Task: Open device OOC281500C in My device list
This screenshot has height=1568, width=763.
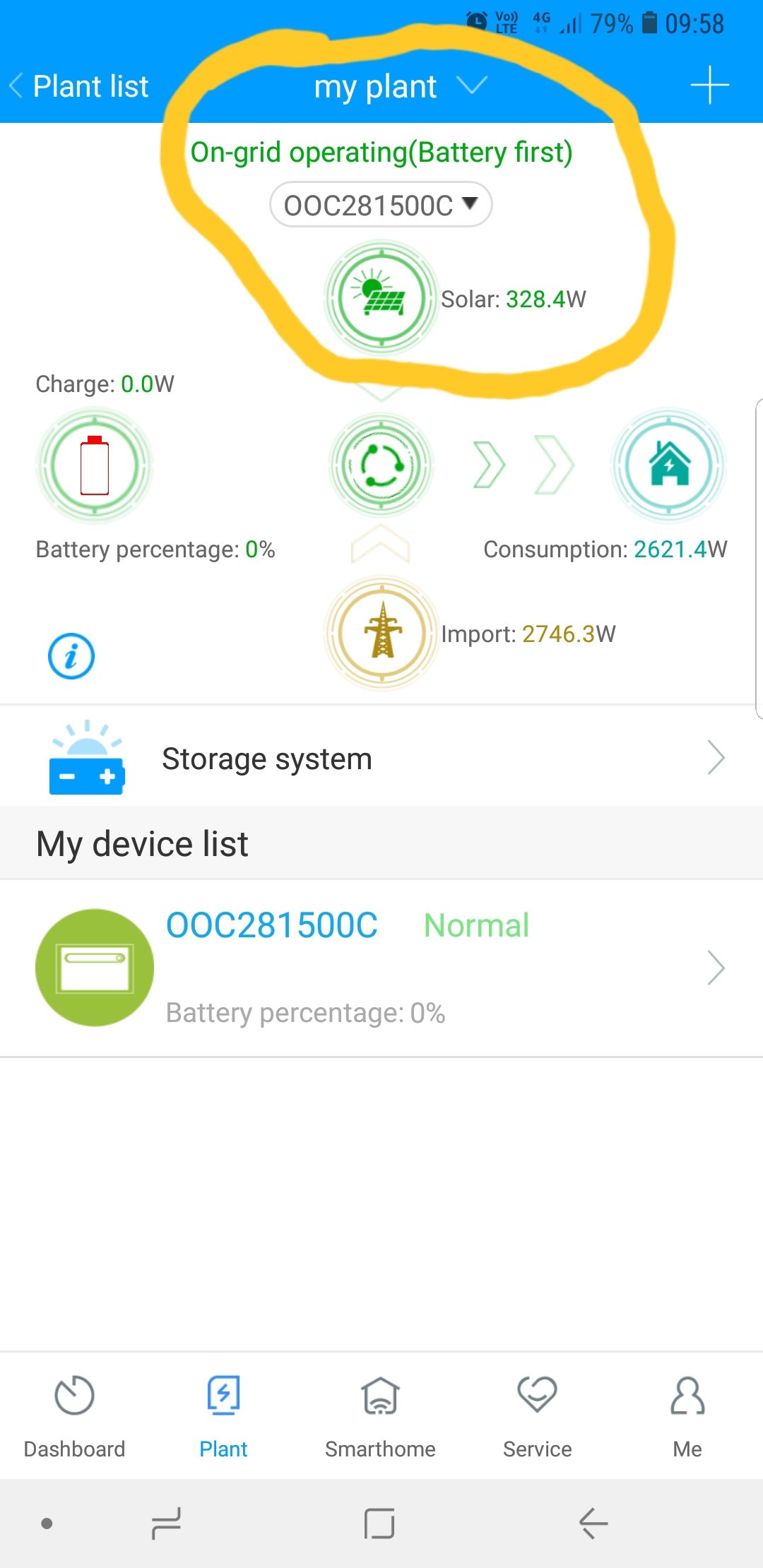Action: click(381, 968)
